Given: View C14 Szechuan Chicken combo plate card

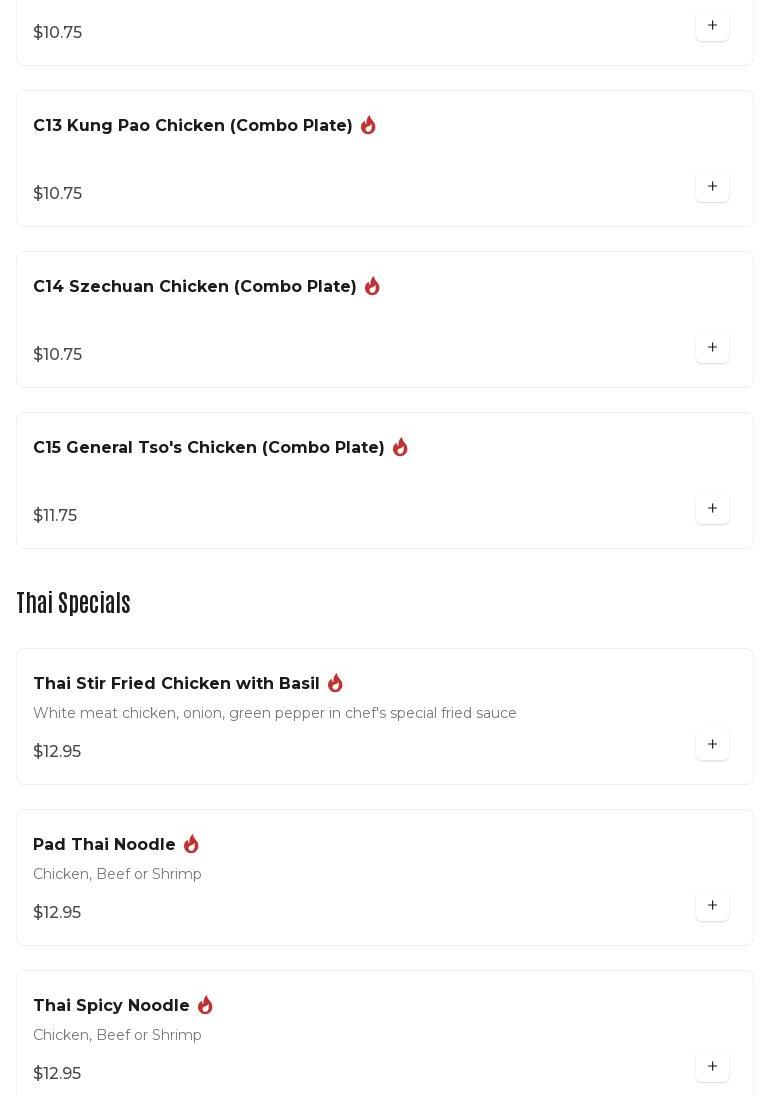Looking at the screenshot, I should [x=194, y=287].
